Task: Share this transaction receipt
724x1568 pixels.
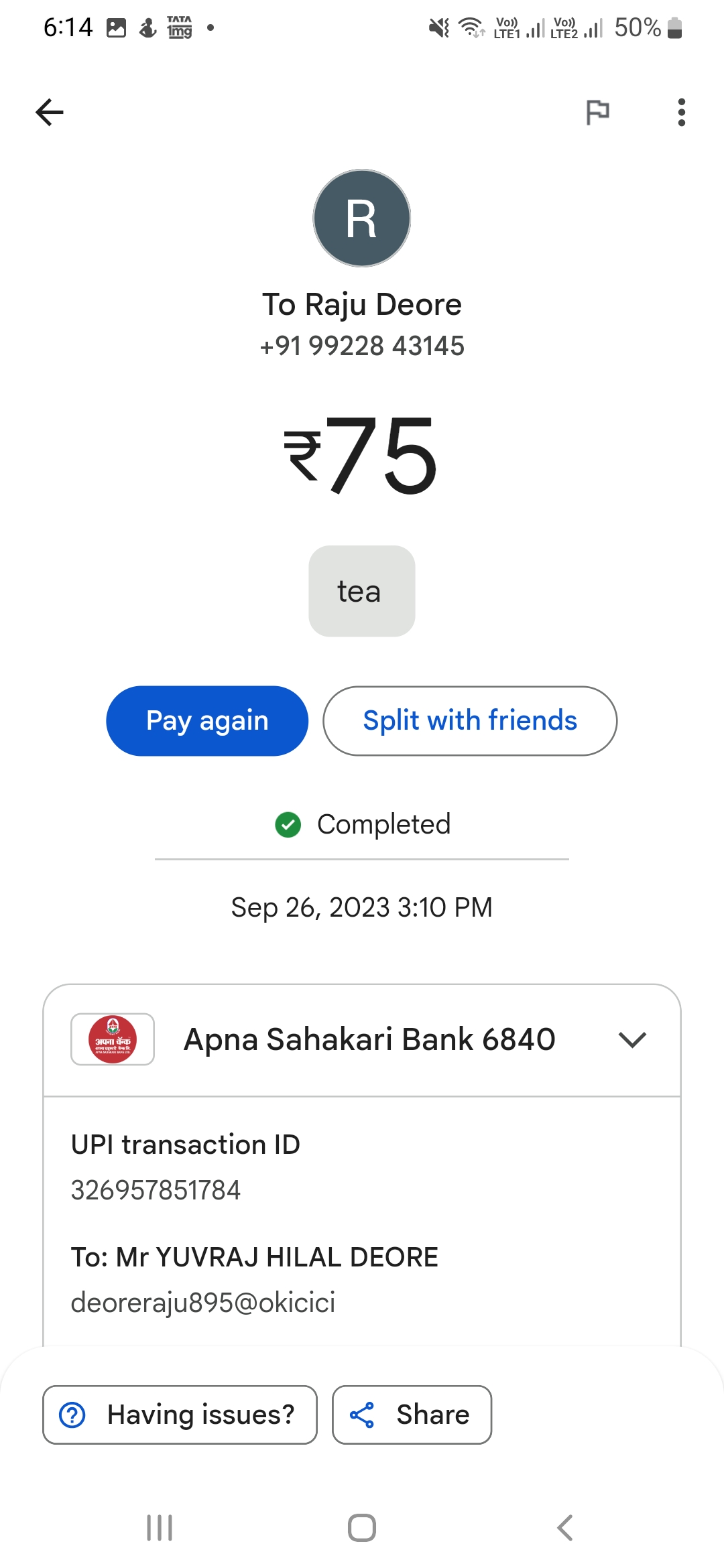Action: (x=412, y=1415)
